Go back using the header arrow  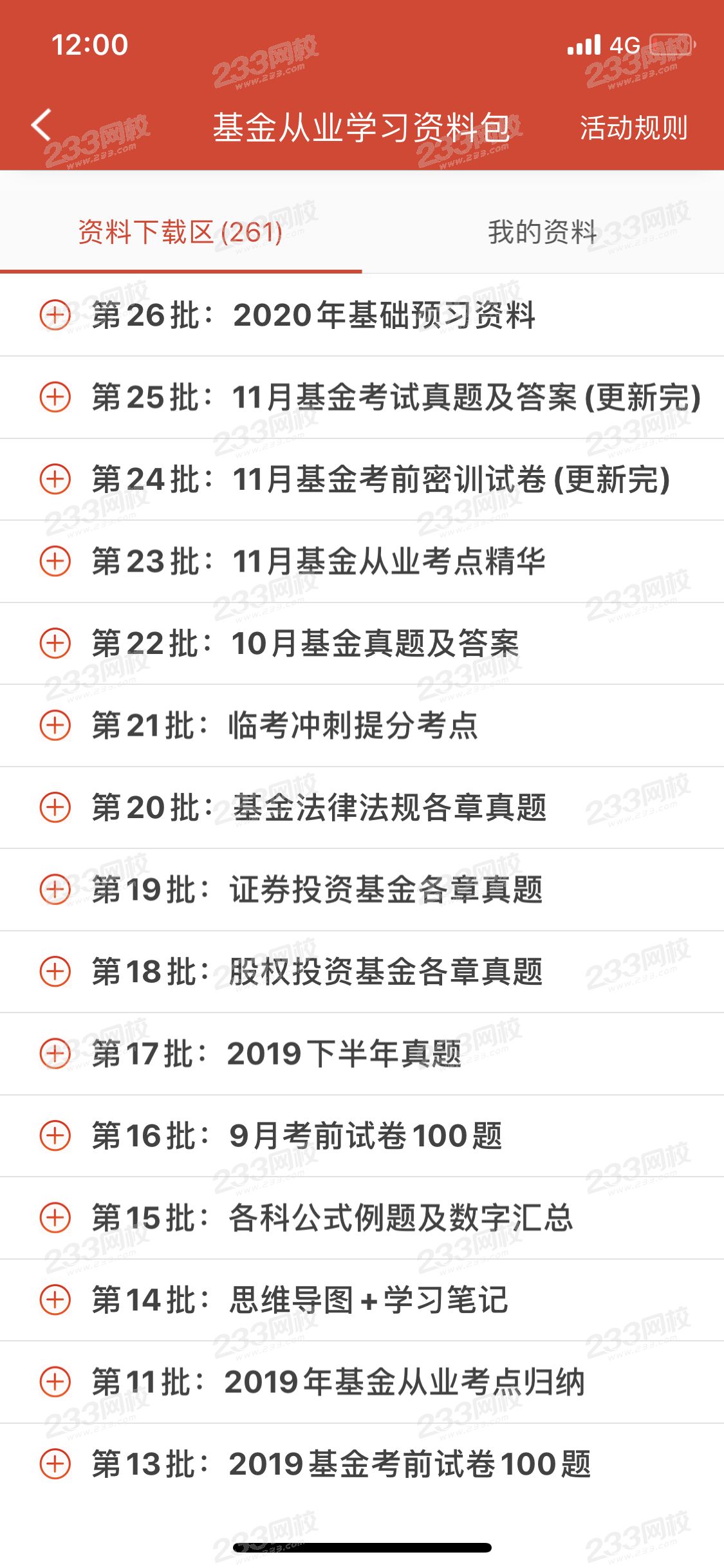(x=42, y=125)
